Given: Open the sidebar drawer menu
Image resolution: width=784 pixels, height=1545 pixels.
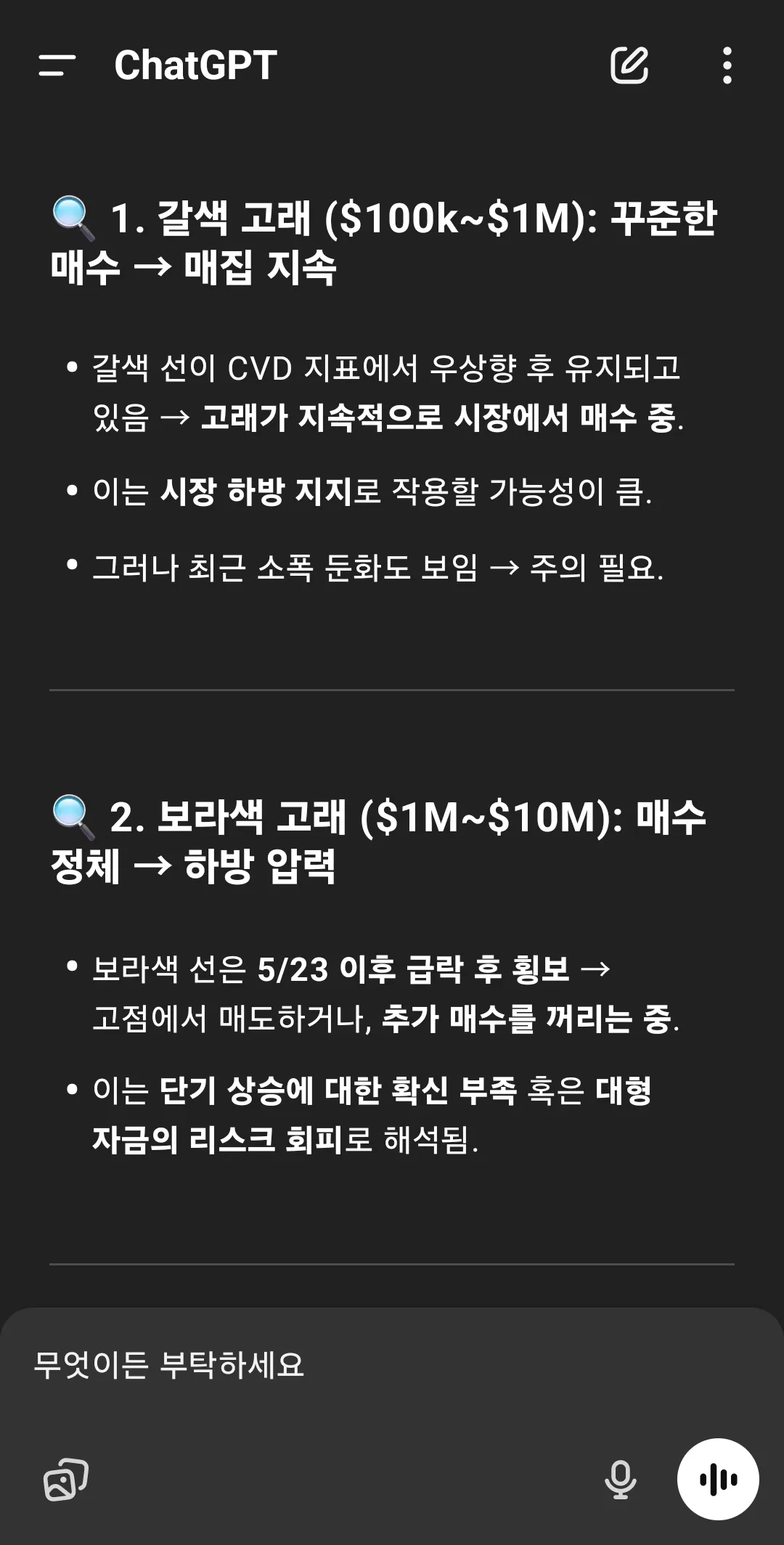Looking at the screenshot, I should (57, 65).
